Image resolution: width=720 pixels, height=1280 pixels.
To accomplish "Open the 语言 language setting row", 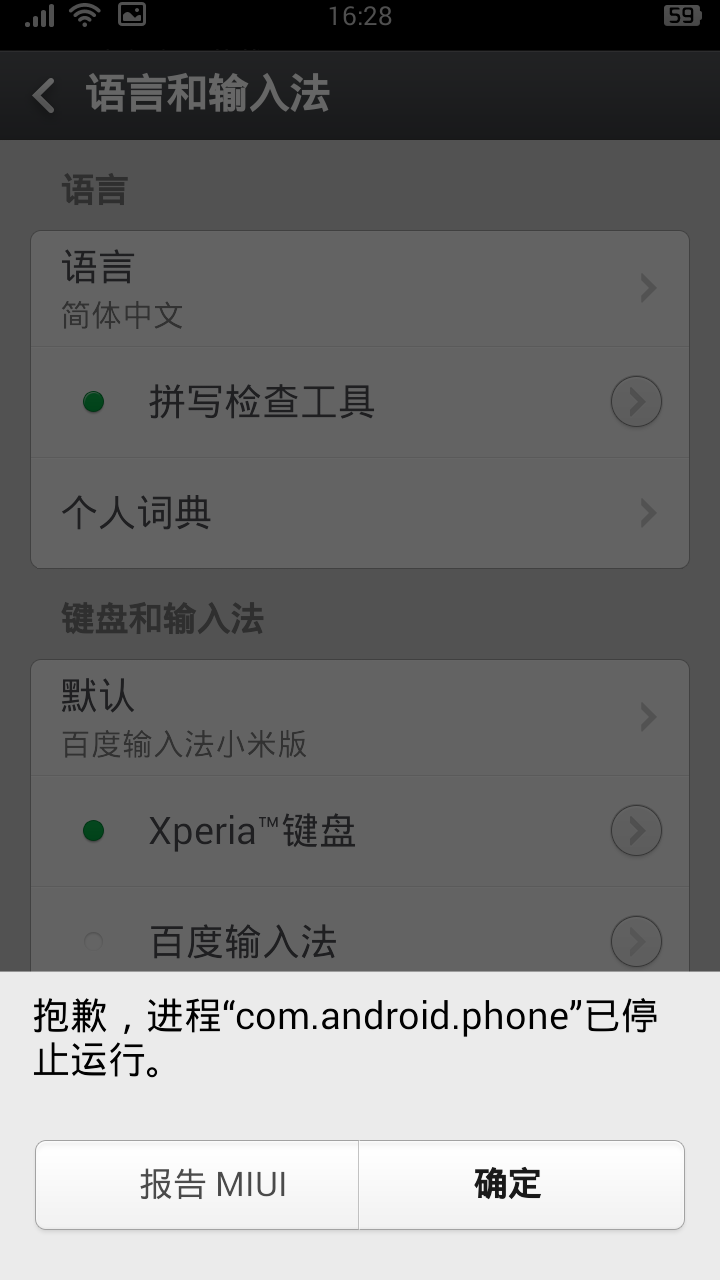I will tap(360, 289).
